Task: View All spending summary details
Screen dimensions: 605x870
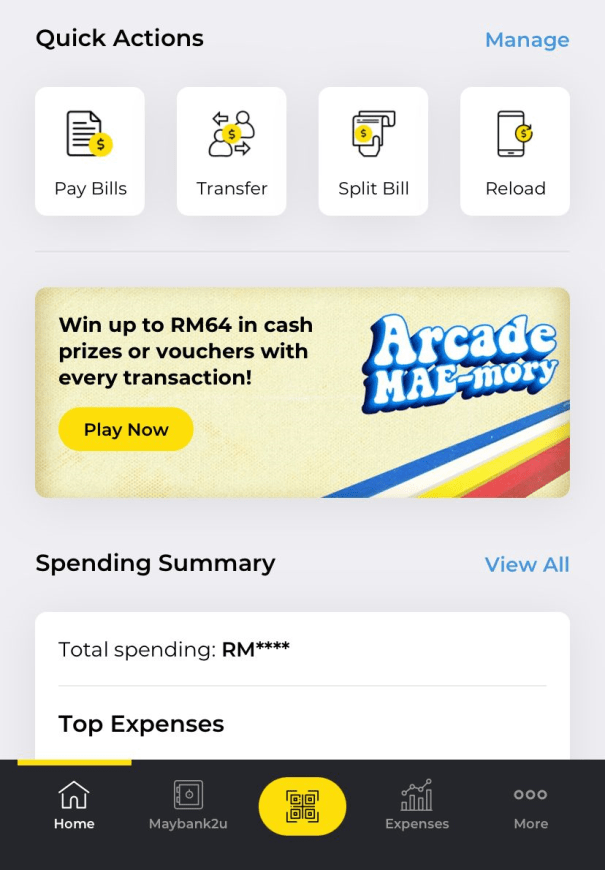Action: (526, 564)
